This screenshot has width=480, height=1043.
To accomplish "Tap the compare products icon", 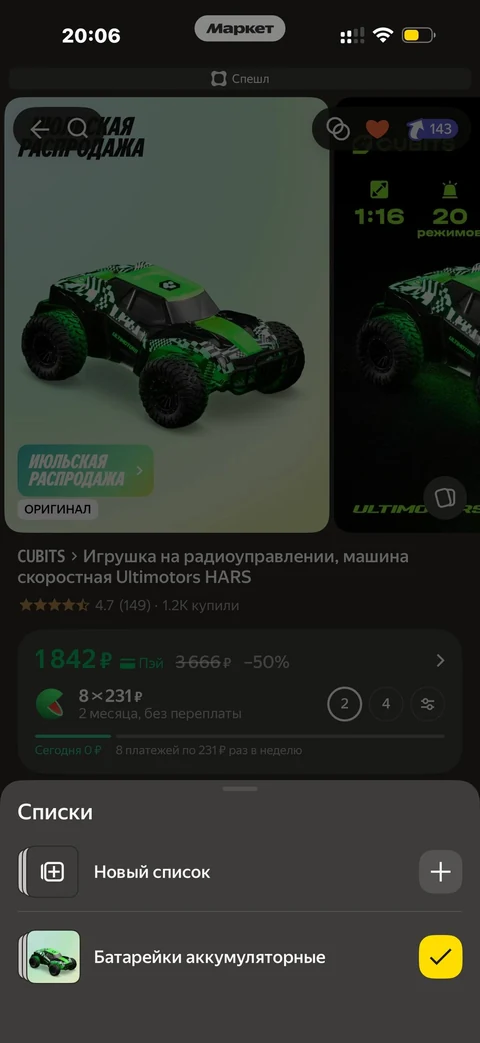I will [x=338, y=129].
